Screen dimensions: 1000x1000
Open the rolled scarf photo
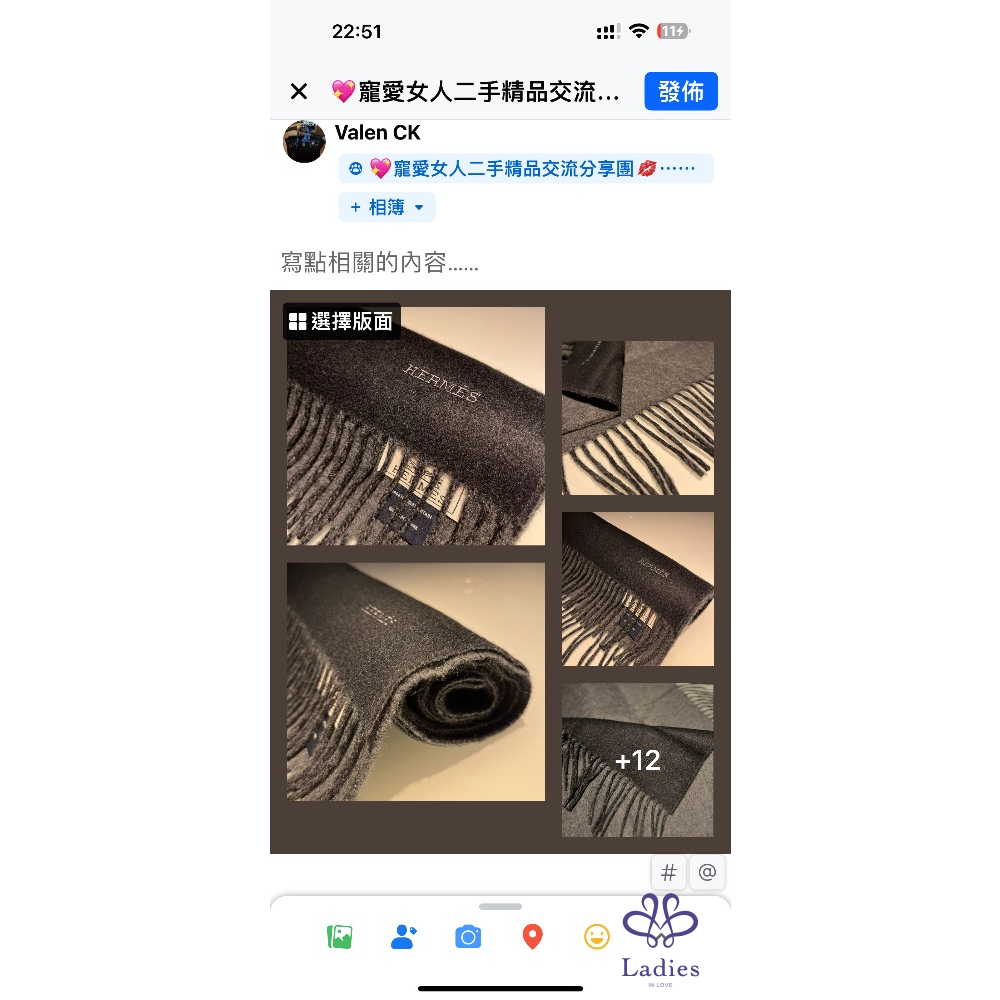[x=416, y=682]
